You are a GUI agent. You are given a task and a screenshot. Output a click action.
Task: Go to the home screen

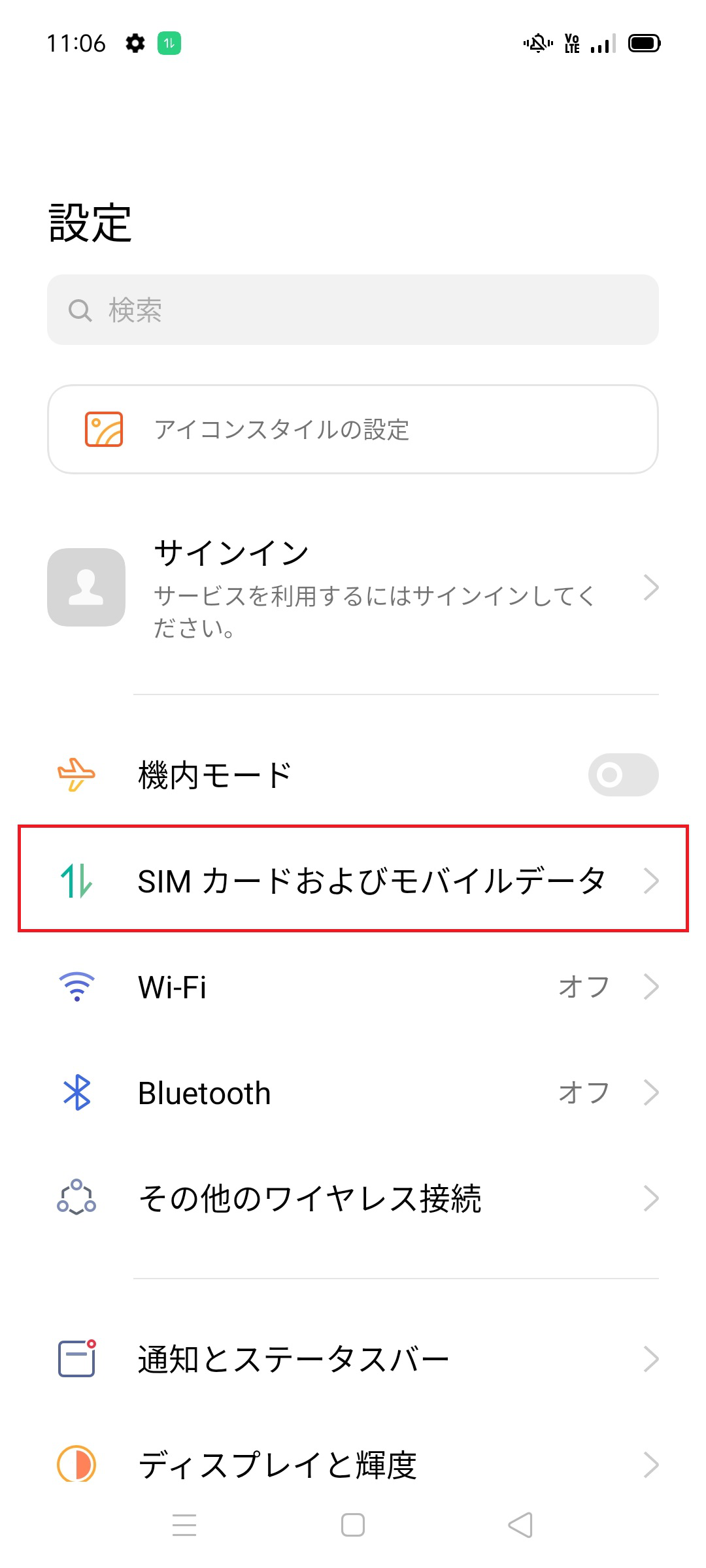click(353, 1525)
